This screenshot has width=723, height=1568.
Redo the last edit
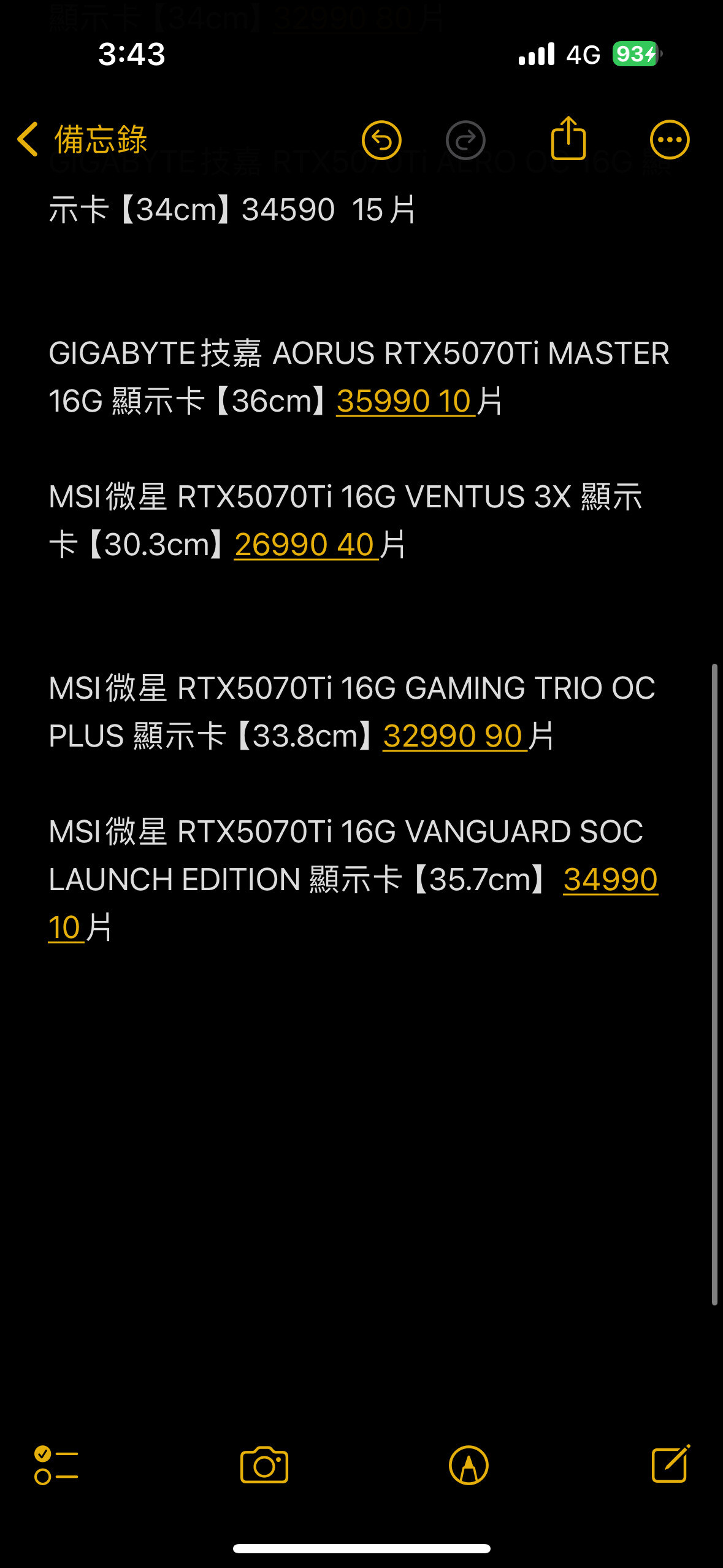465,140
